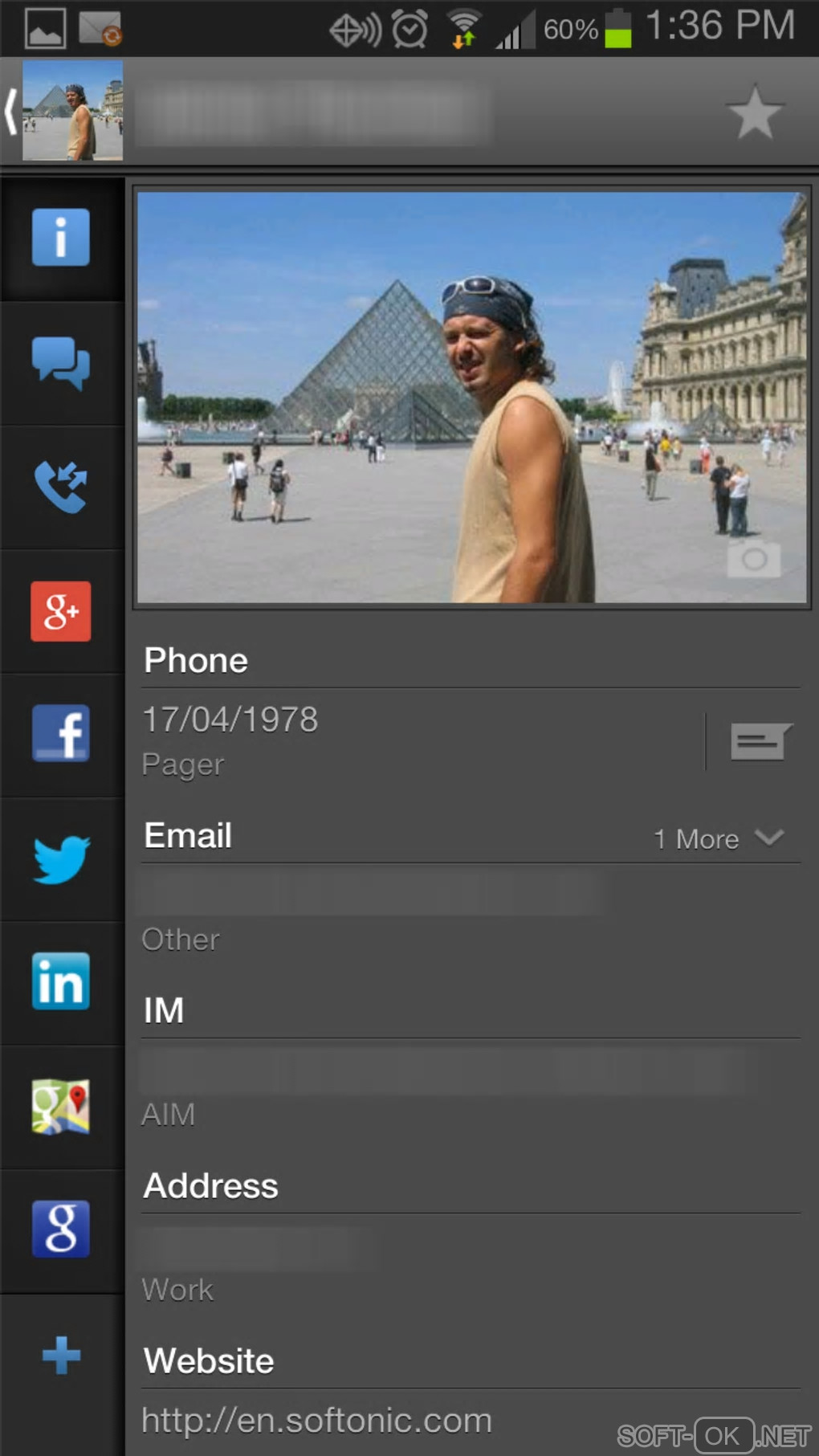
Task: Switch to the Facebook tab
Action: click(x=61, y=734)
